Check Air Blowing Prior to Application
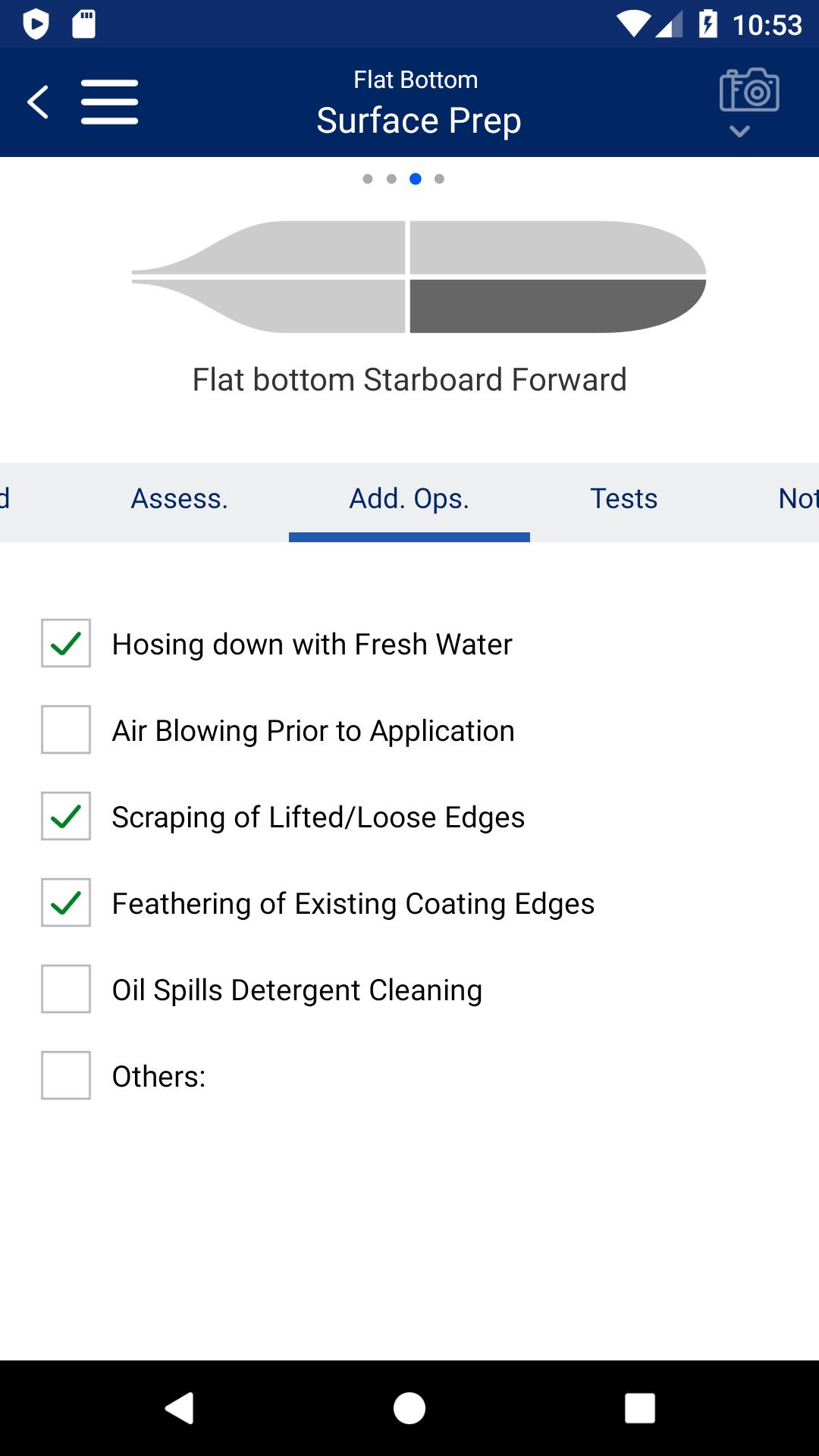Screen dimensions: 819x1456 [66, 730]
